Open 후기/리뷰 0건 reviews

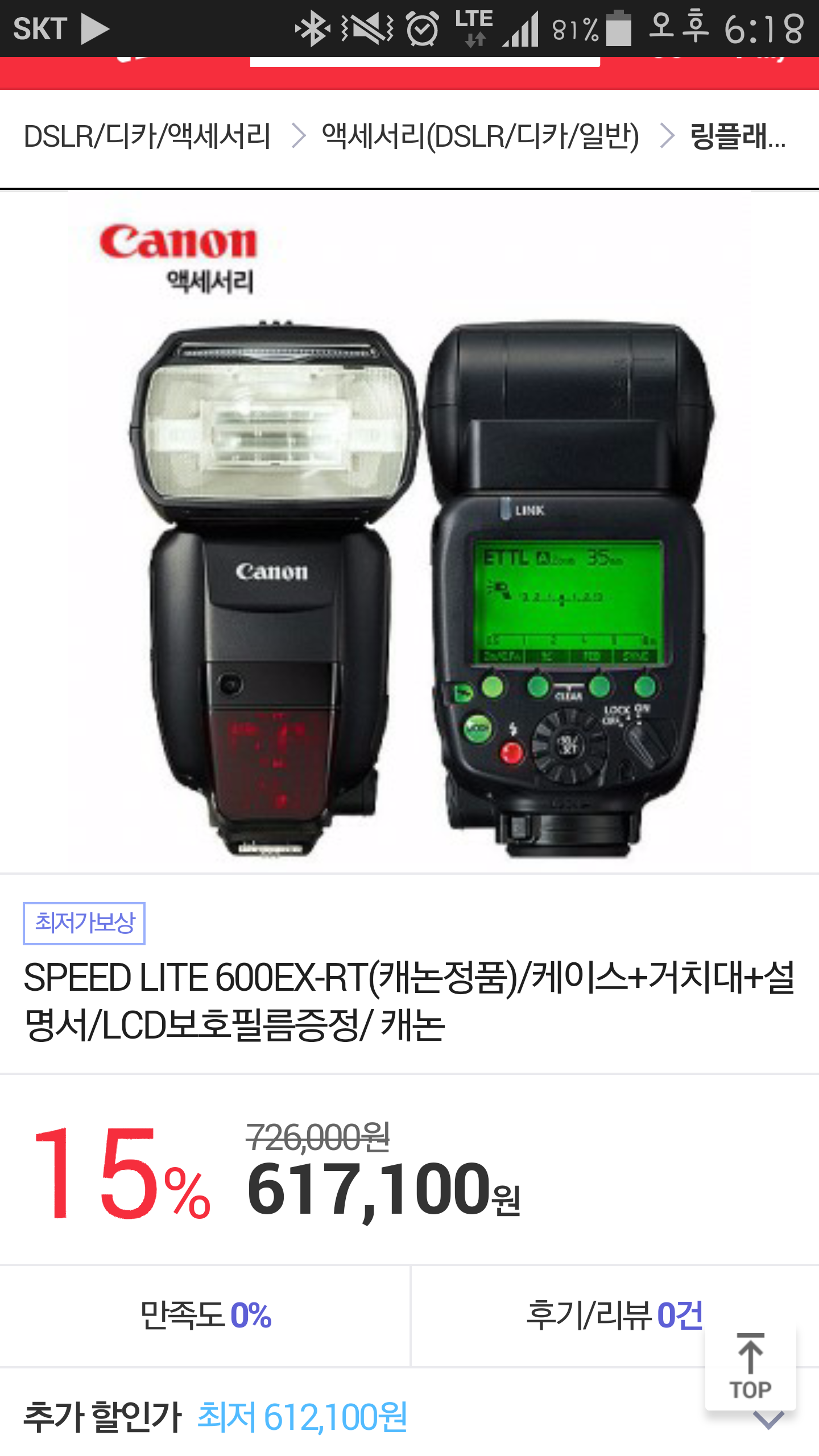tap(614, 1316)
